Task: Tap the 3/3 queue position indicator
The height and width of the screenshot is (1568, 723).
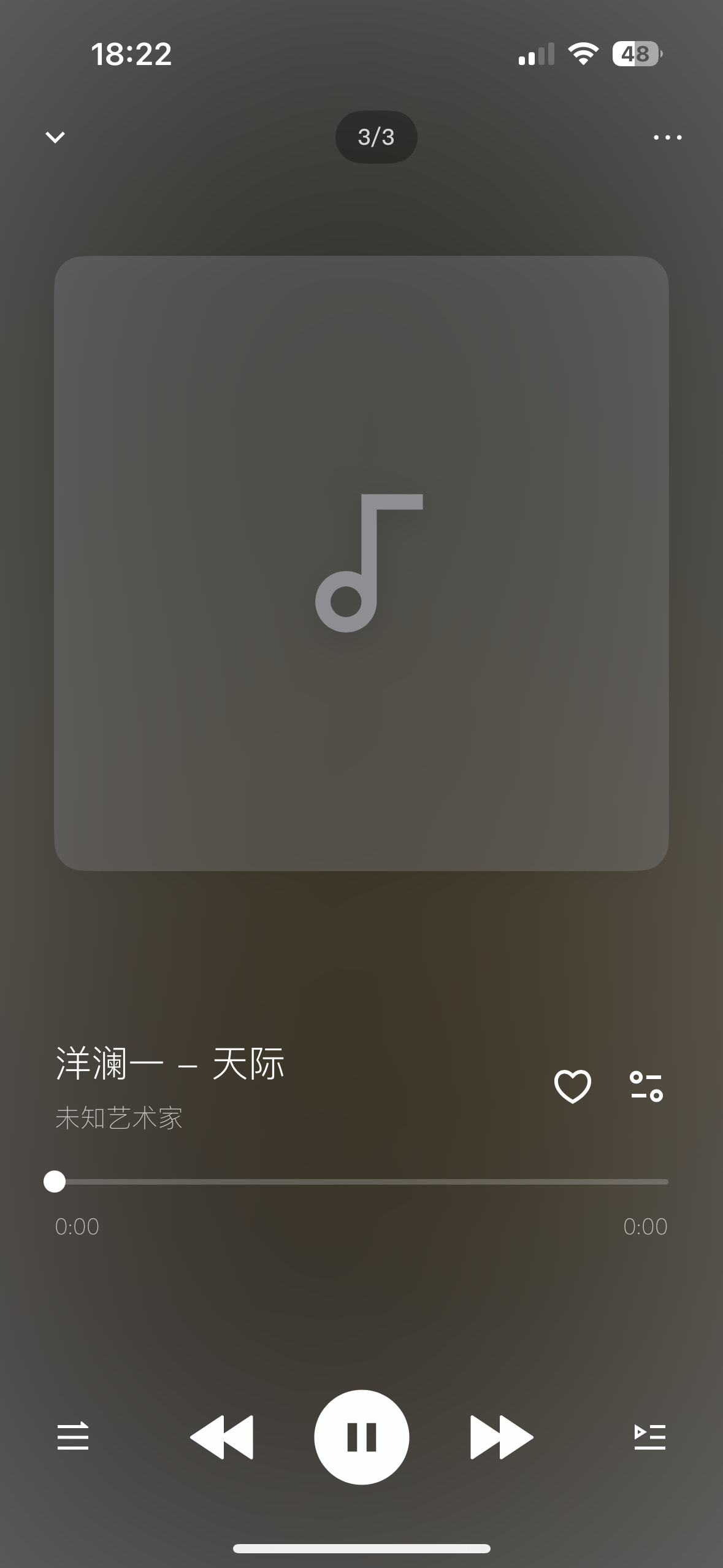Action: coord(376,137)
